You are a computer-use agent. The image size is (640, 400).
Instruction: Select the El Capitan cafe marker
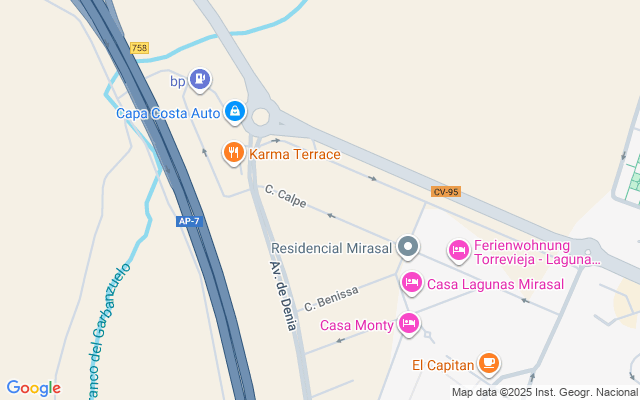(488, 363)
